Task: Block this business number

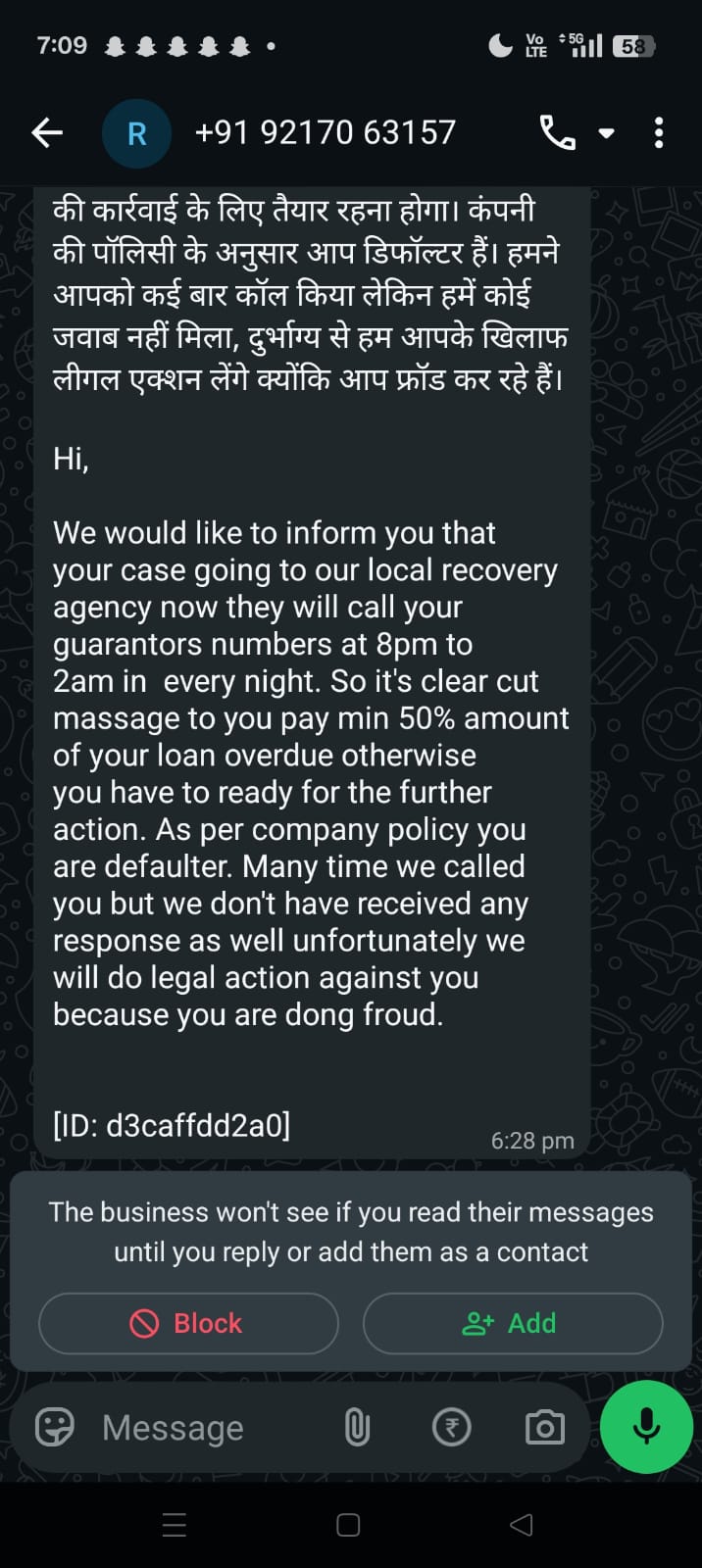Action: click(x=188, y=1323)
